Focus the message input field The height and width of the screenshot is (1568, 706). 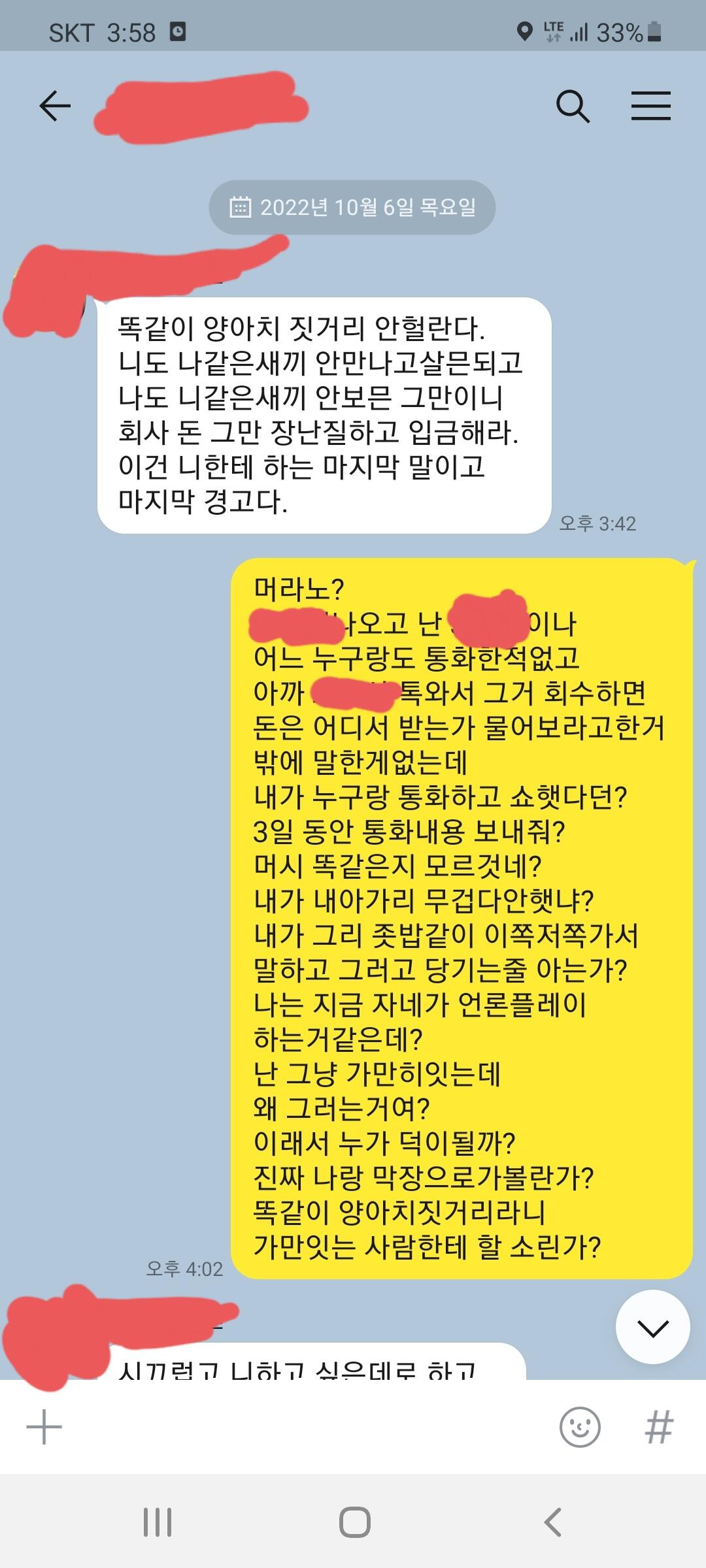(311, 1426)
